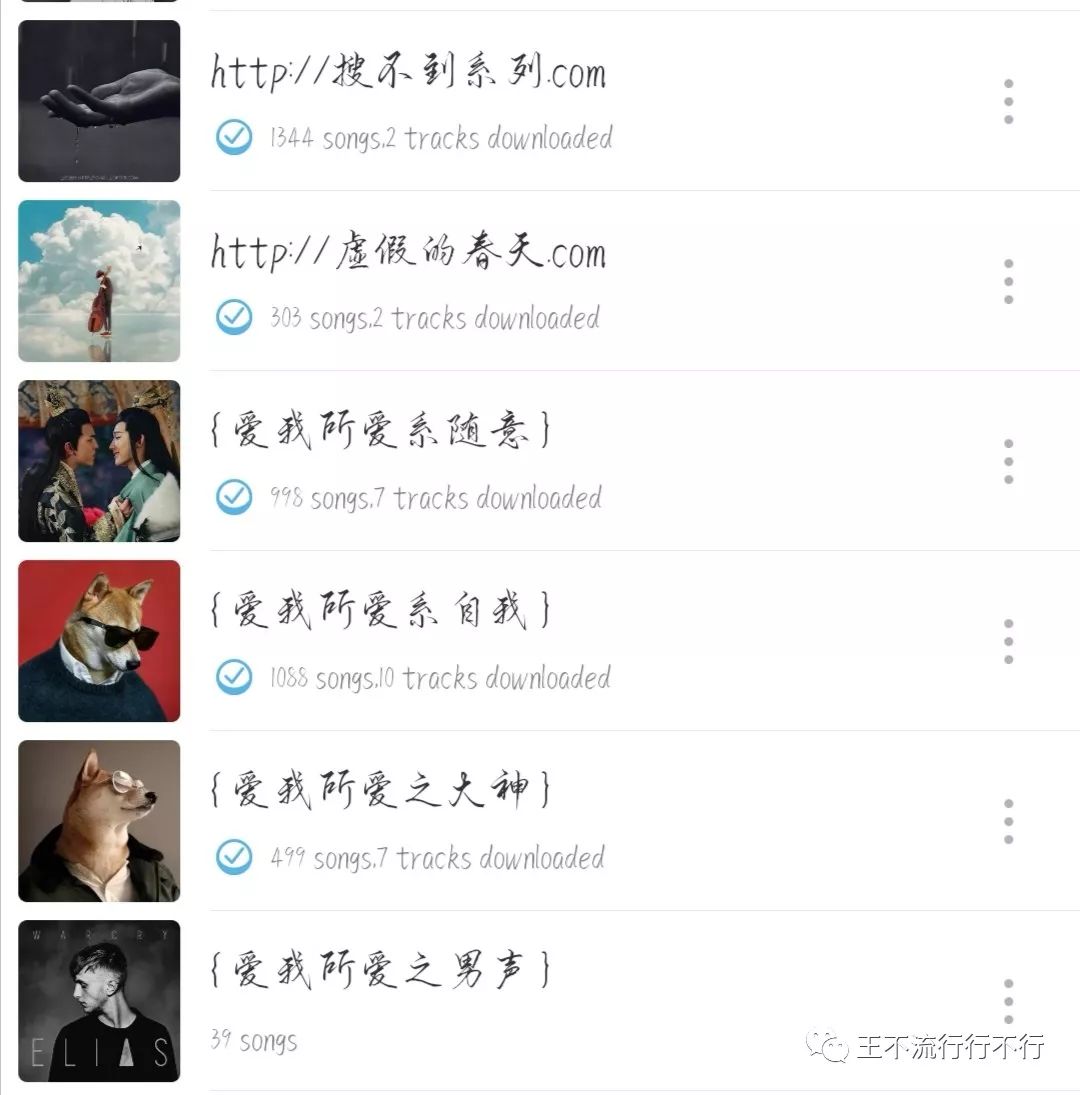Open more options for http://搜不到系列.com

pos(1008,102)
